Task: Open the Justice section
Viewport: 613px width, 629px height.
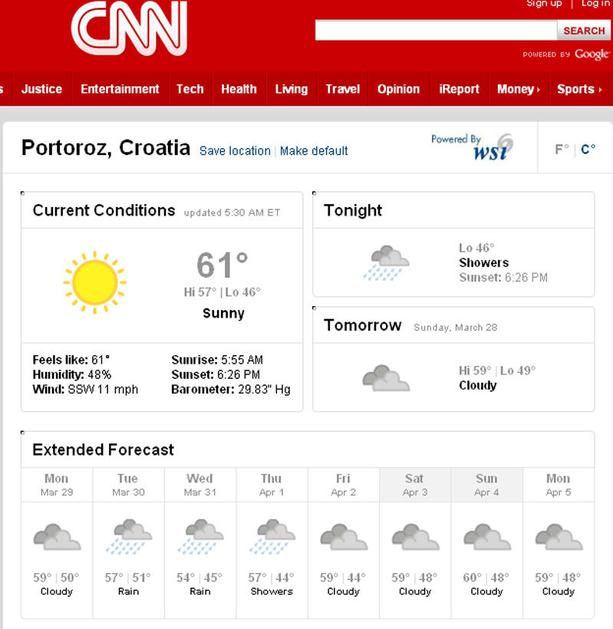Action: pyautogui.click(x=41, y=89)
